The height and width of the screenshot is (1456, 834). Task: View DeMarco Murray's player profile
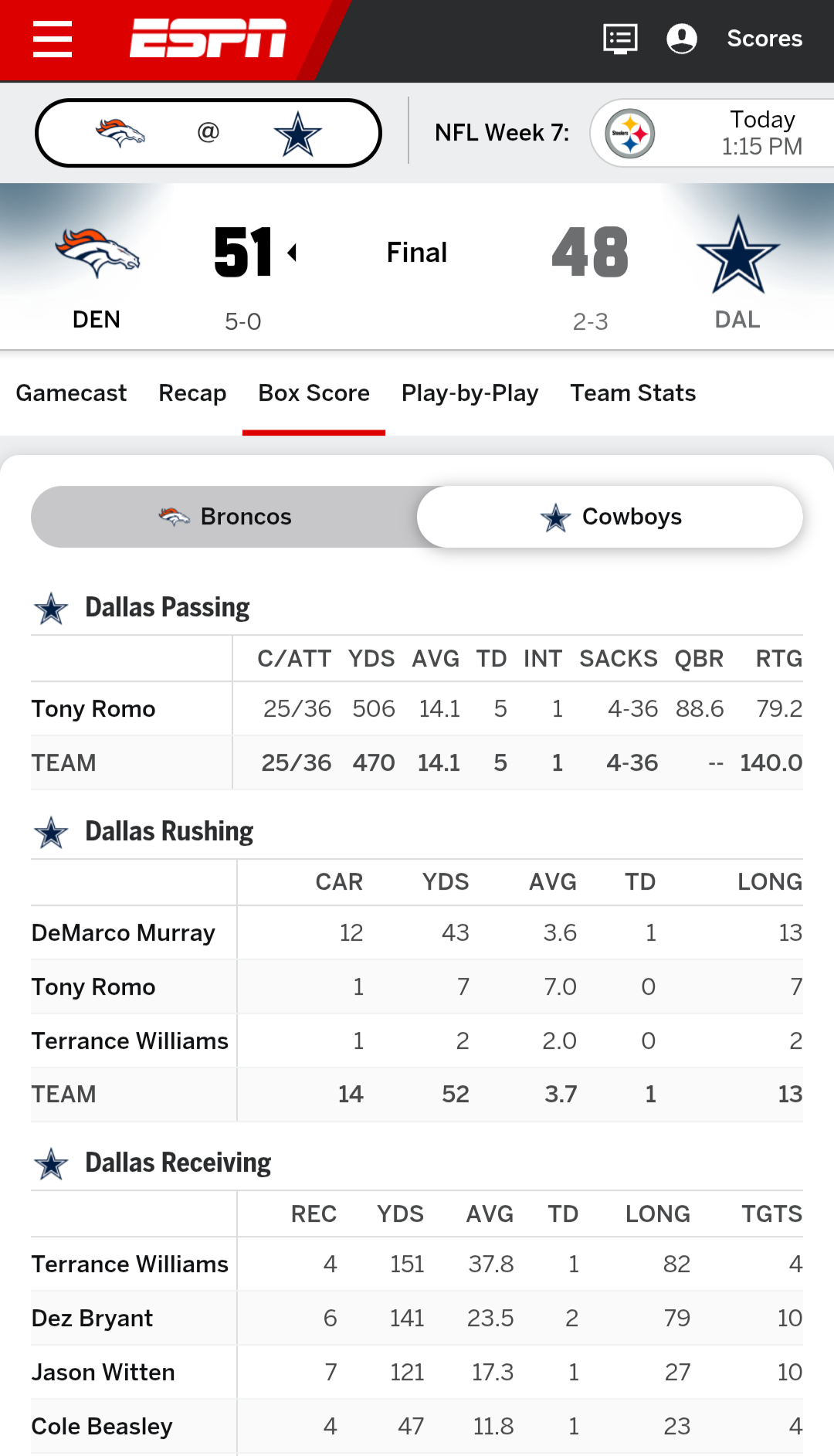(x=124, y=933)
